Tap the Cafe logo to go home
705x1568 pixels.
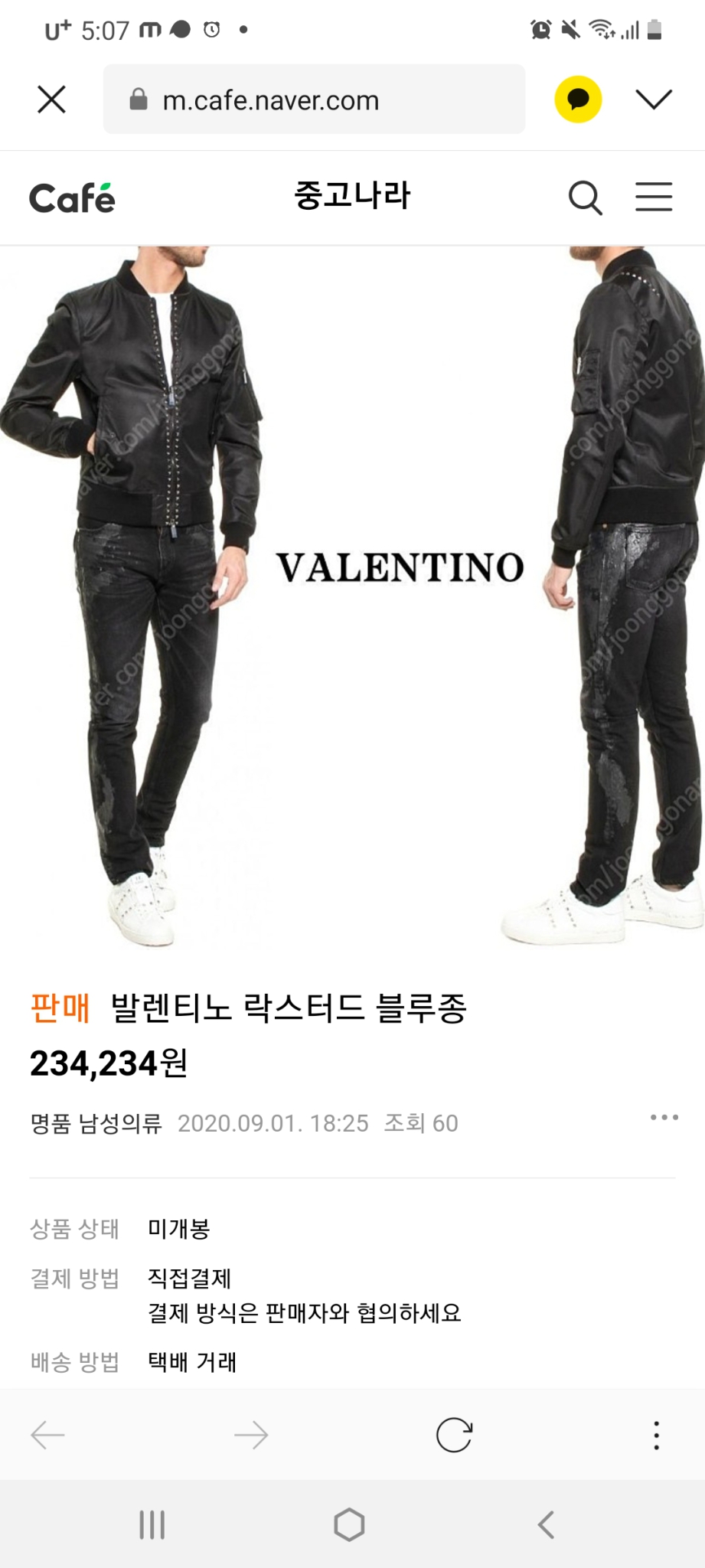pyautogui.click(x=71, y=195)
